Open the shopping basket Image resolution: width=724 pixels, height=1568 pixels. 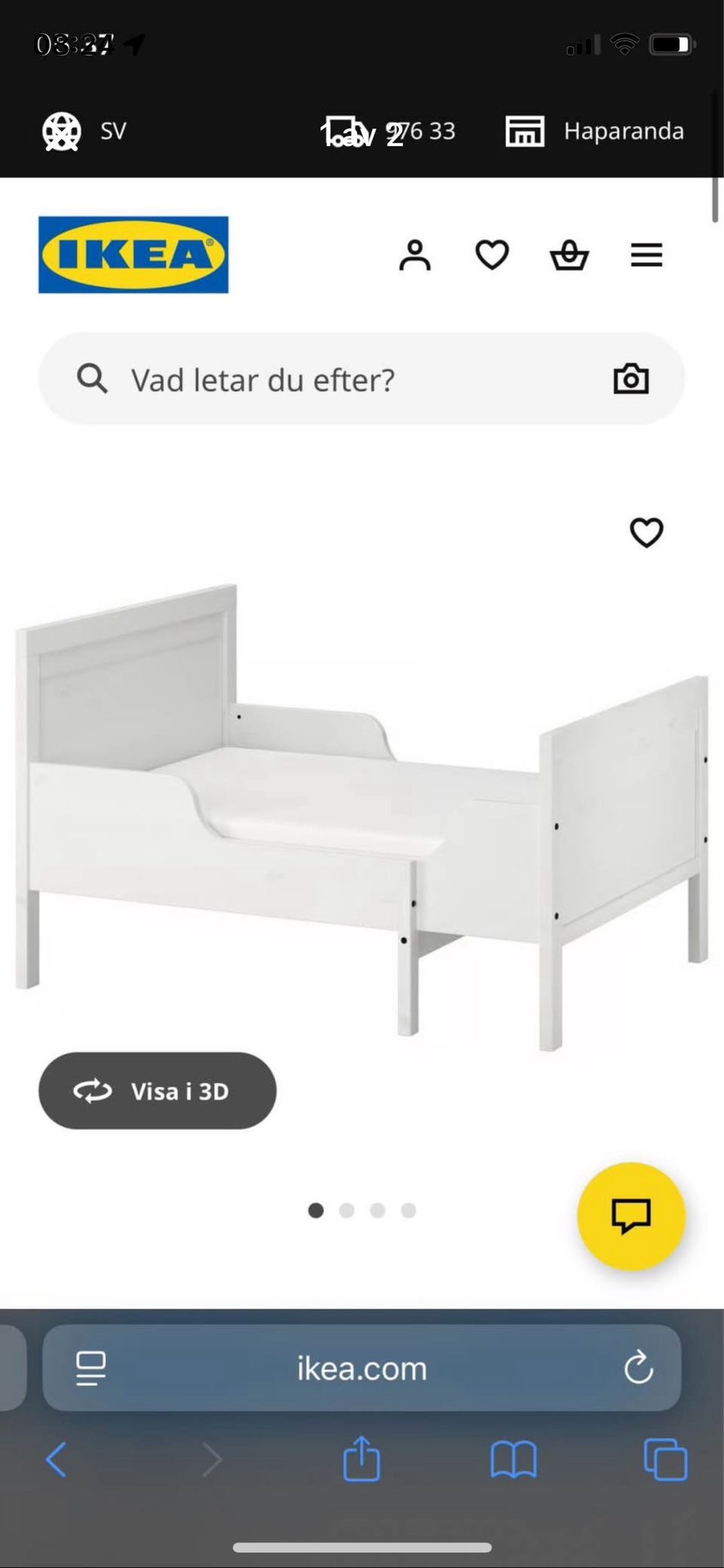point(569,256)
